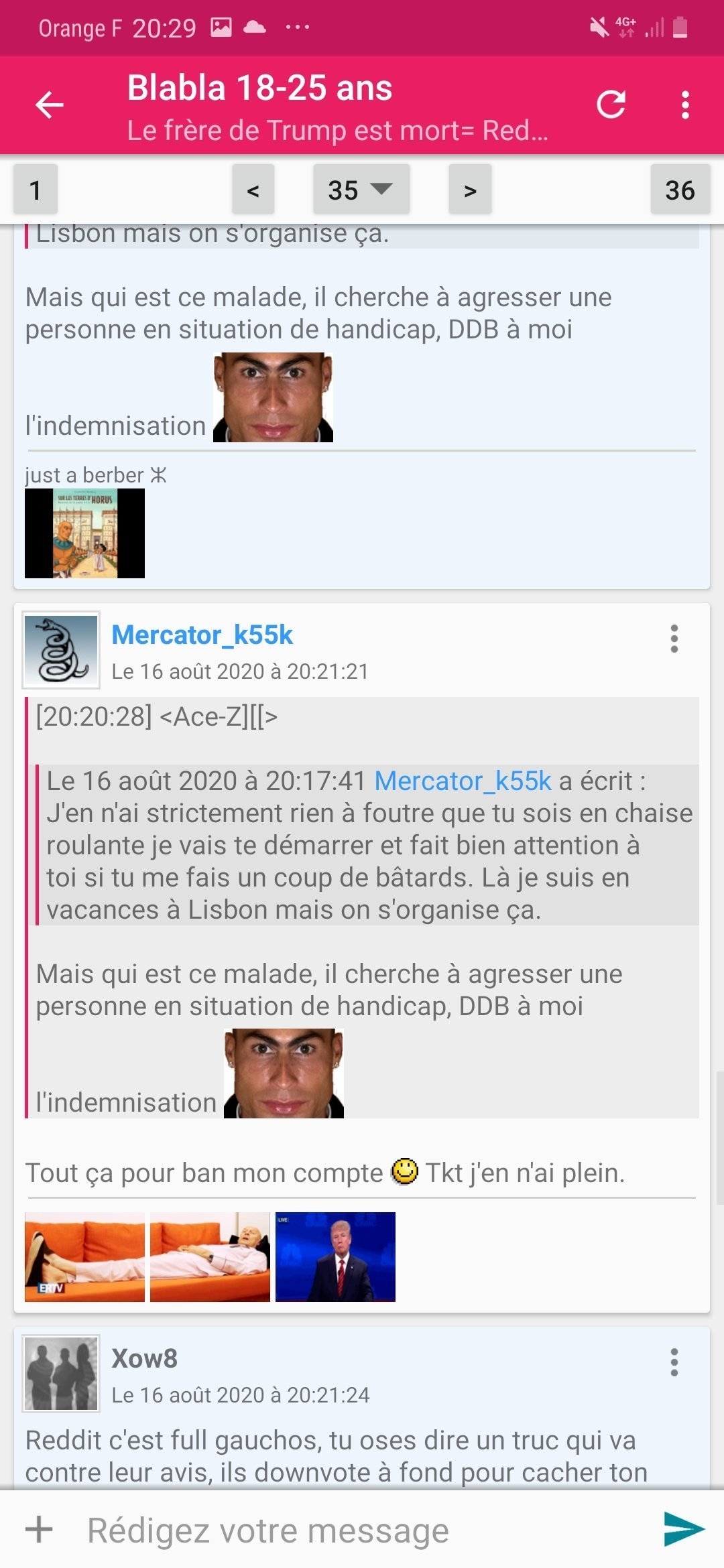
Task: Tap Mercator_k55k link in quoted message
Action: [463, 781]
